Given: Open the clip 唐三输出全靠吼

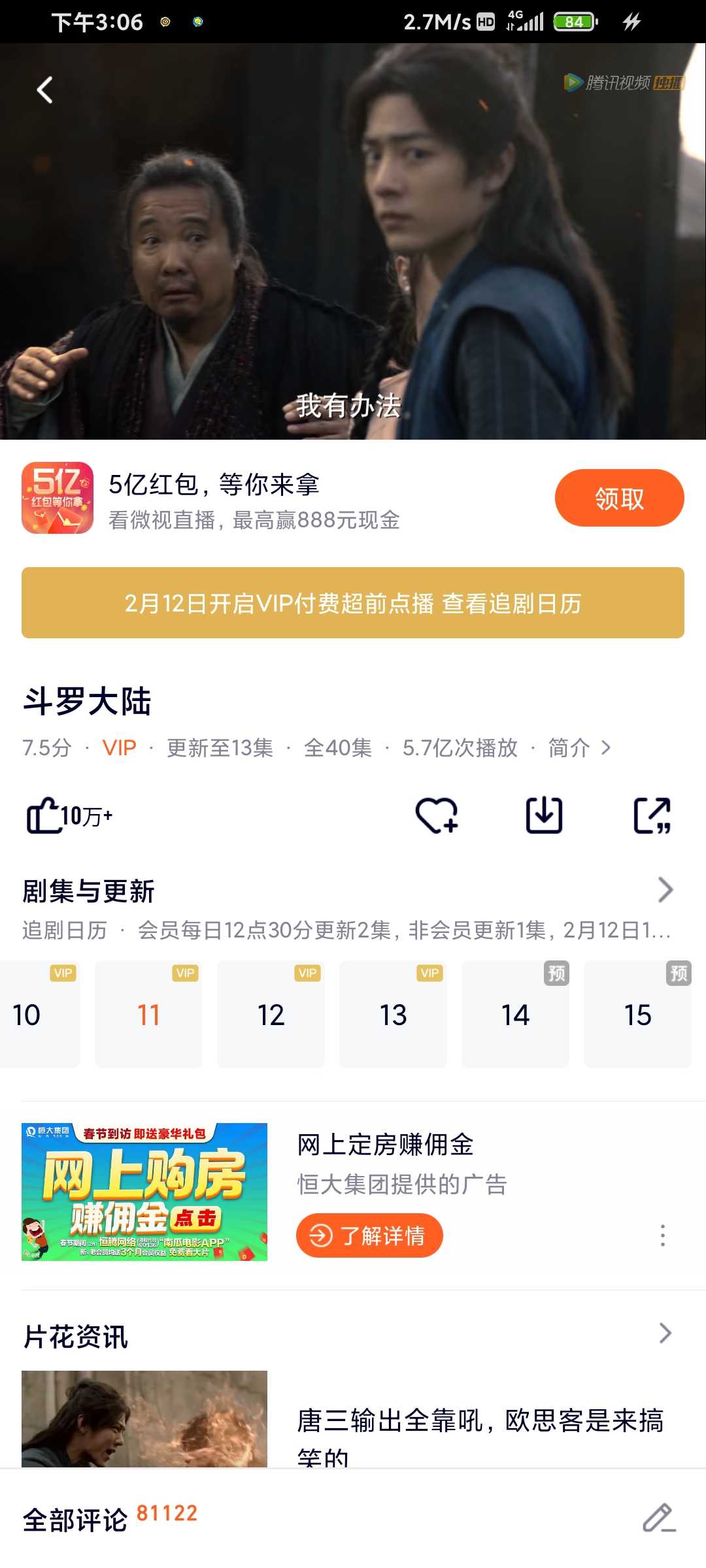Looking at the screenshot, I should tap(480, 1421).
